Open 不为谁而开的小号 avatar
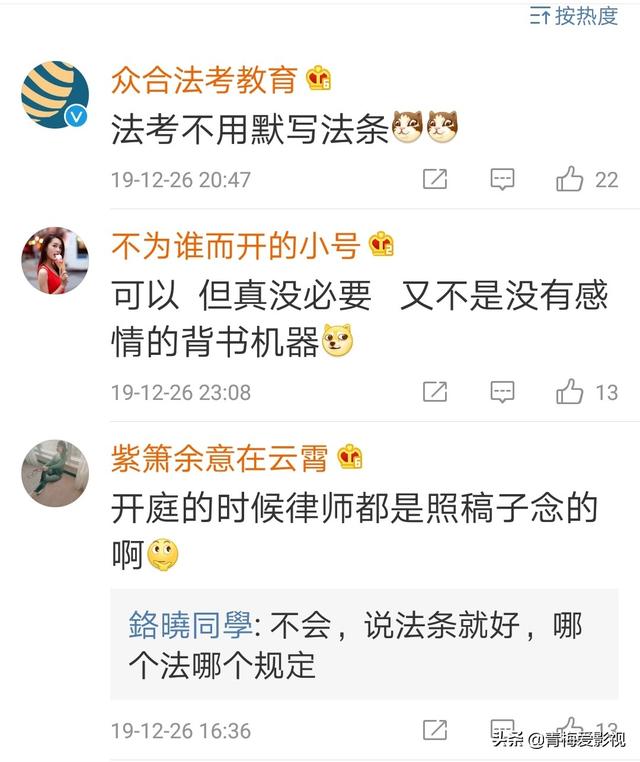 (x=55, y=260)
